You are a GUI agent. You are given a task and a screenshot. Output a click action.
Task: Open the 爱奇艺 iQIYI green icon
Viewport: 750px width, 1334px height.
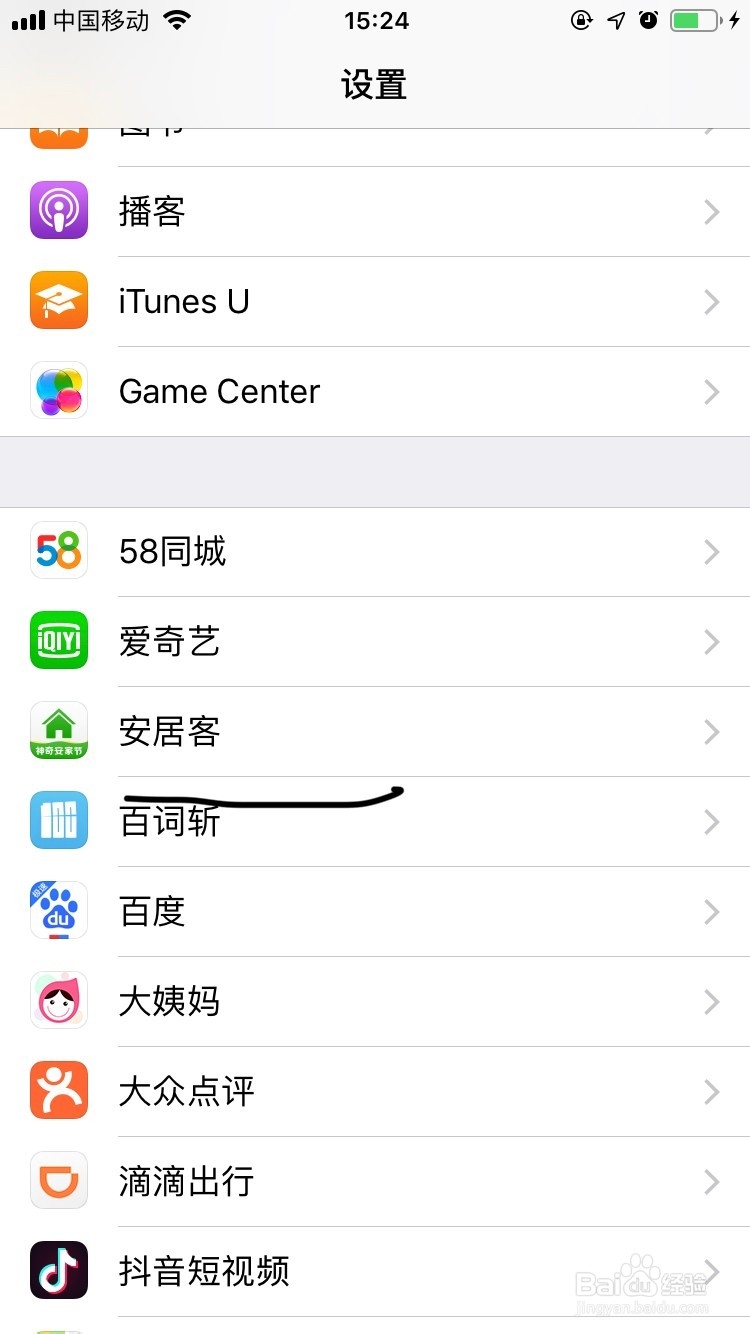58,641
